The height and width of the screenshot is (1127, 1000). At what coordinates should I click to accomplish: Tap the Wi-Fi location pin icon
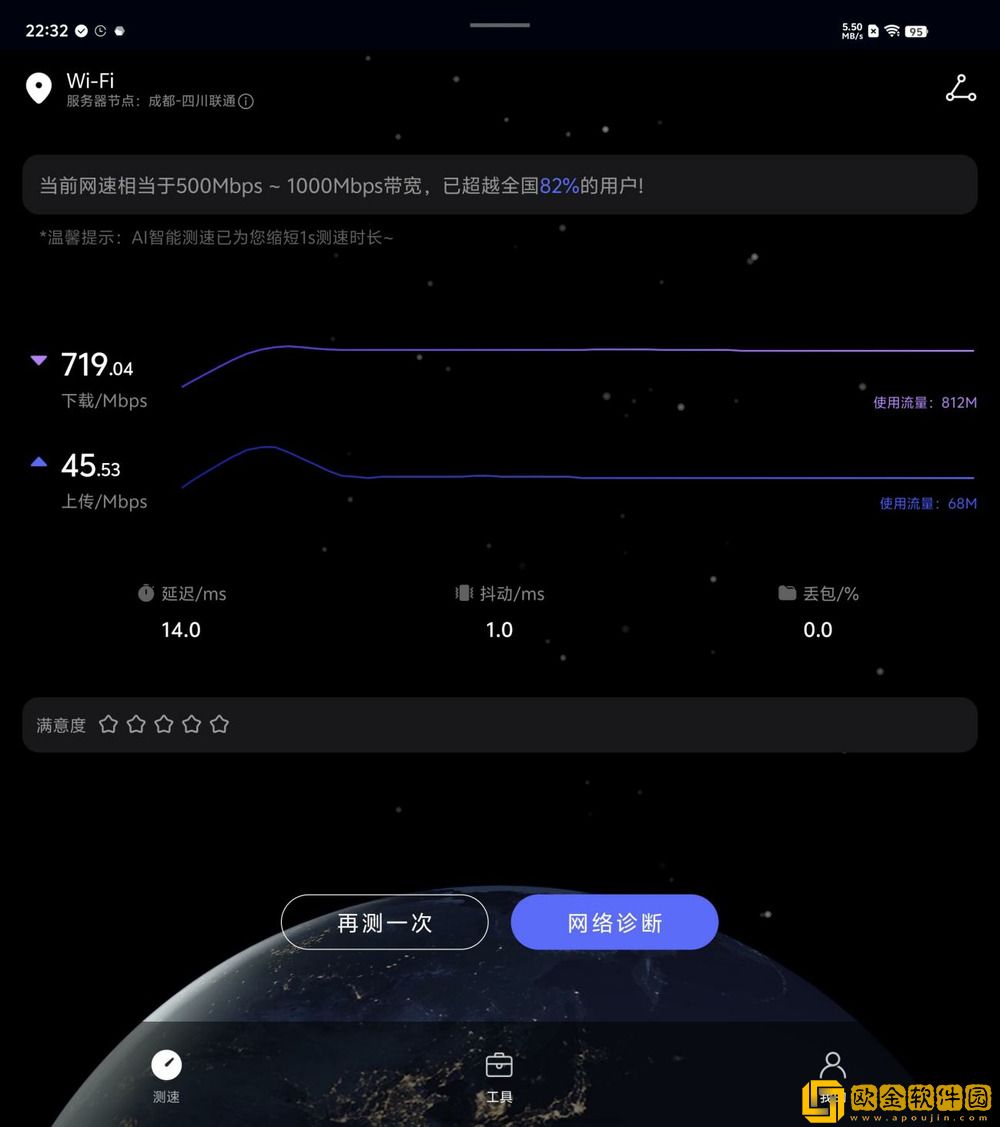[38, 88]
